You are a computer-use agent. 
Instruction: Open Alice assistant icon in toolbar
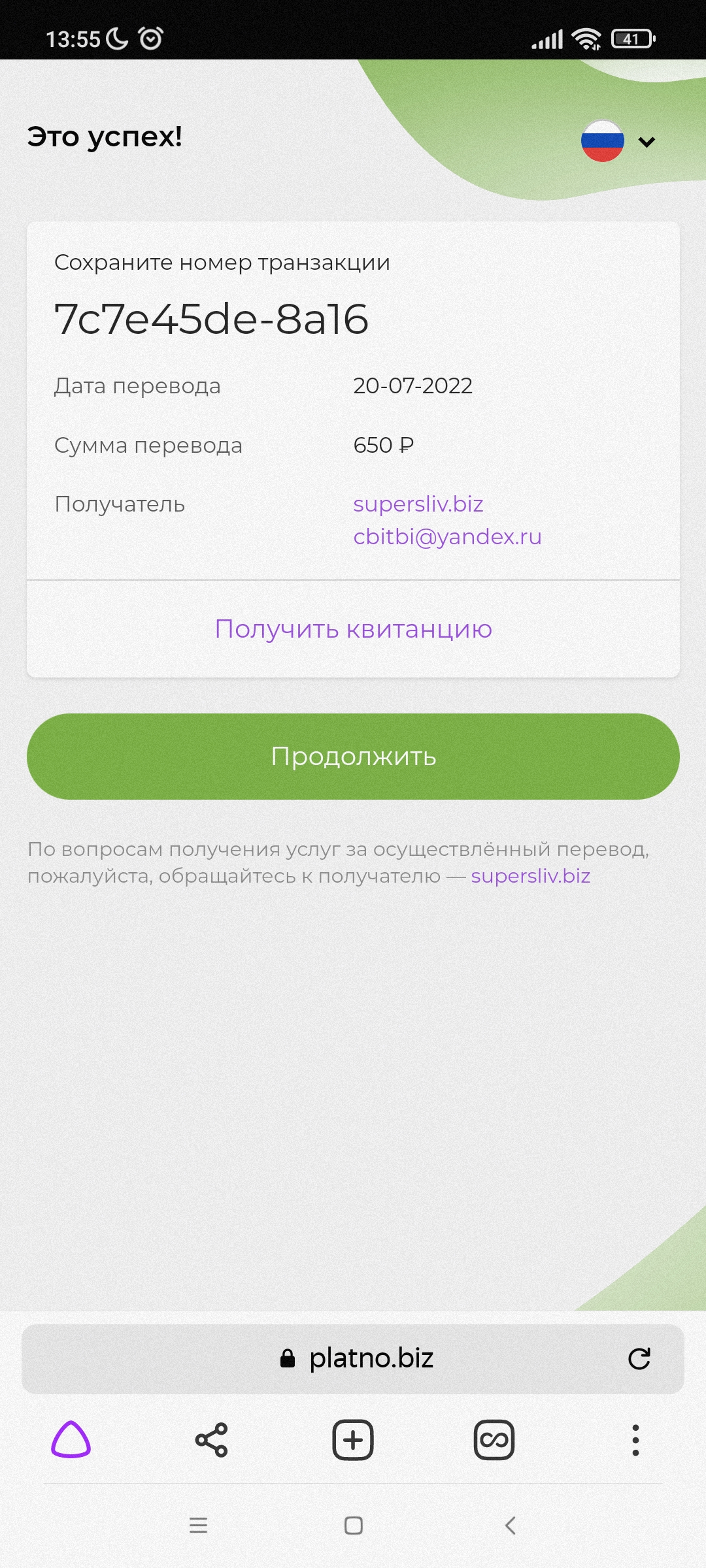(x=71, y=1440)
